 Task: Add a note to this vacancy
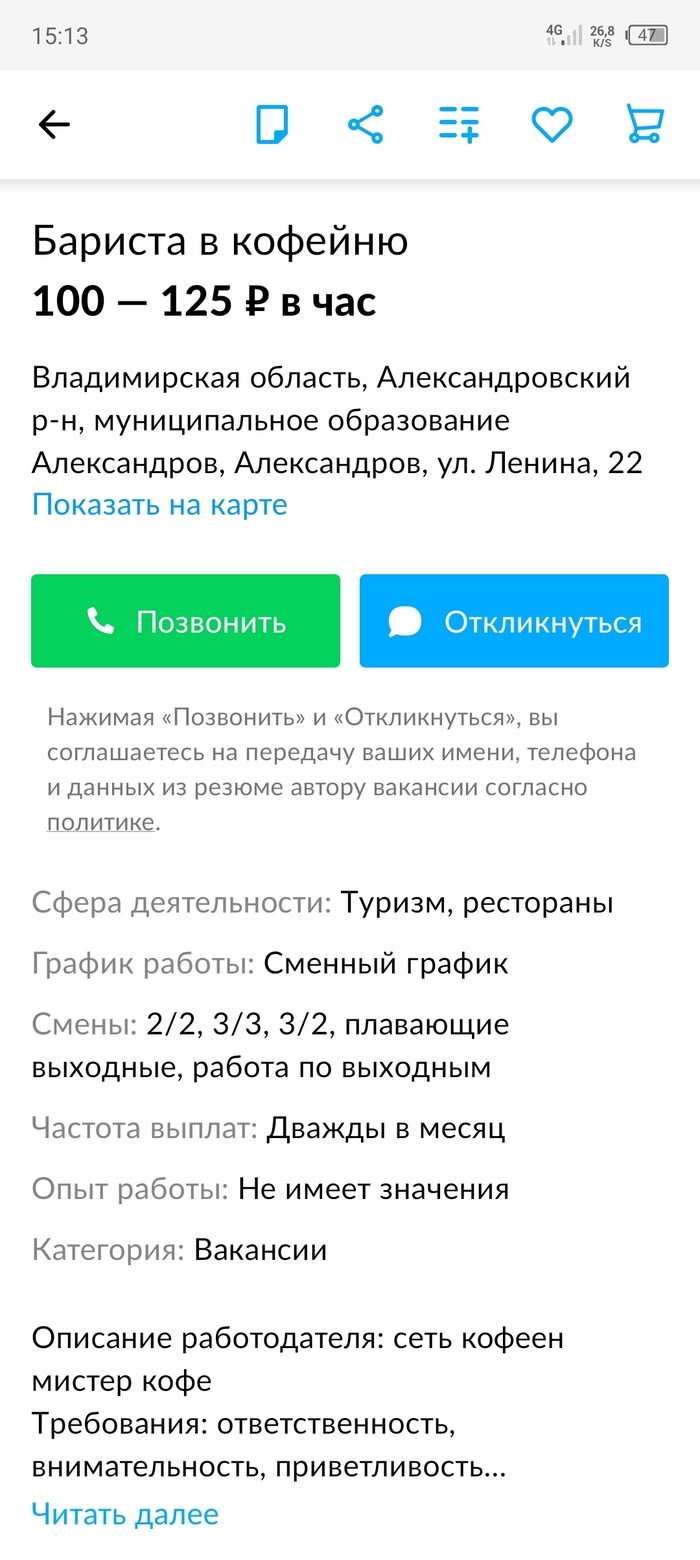click(x=272, y=125)
